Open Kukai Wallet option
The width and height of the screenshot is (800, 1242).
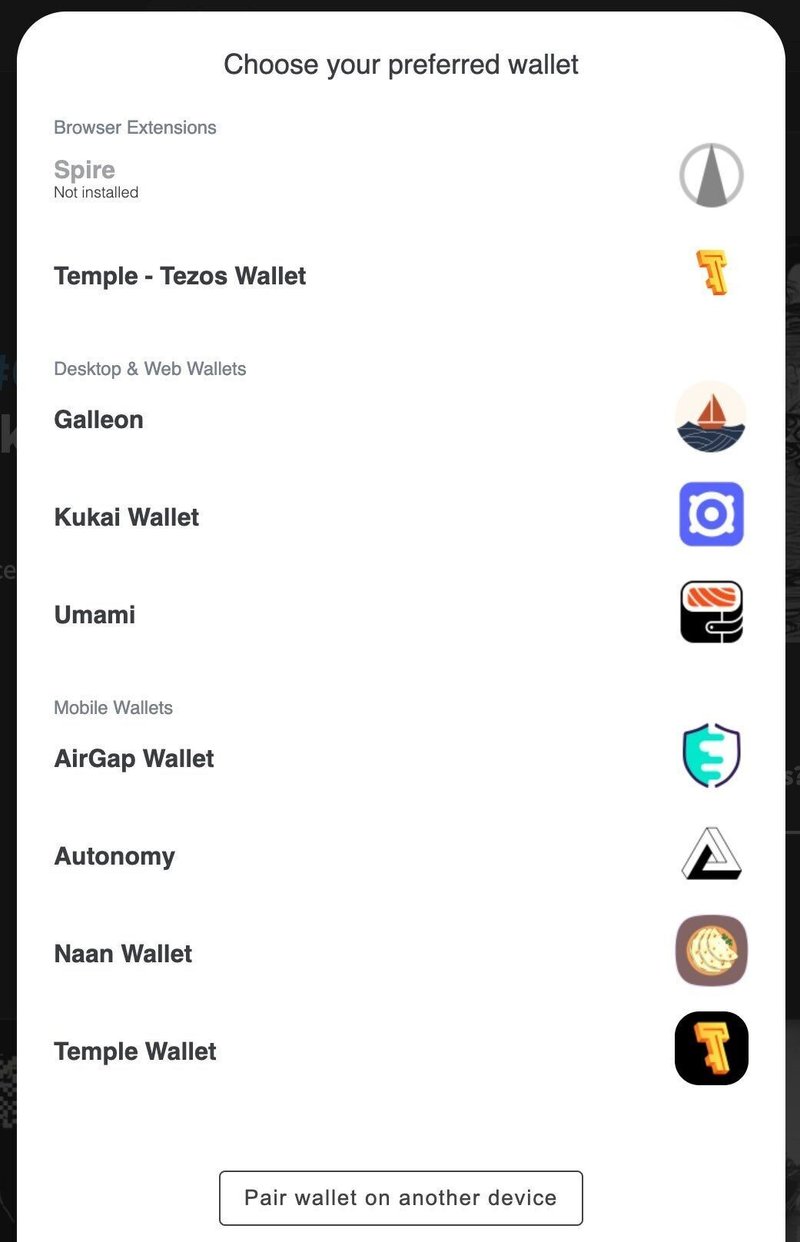point(127,517)
